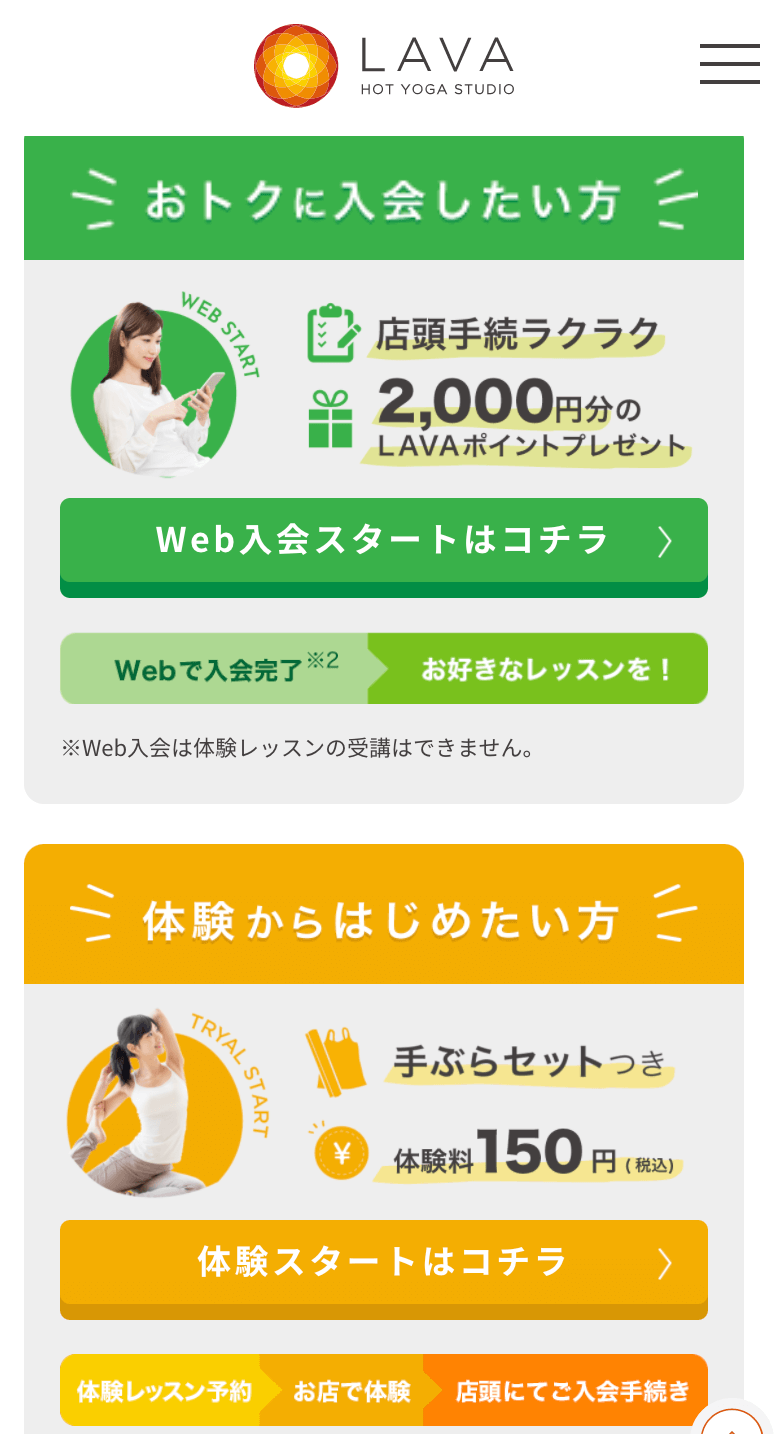Click the 体験スタートはコチラ chevron arrow

coord(665,1263)
